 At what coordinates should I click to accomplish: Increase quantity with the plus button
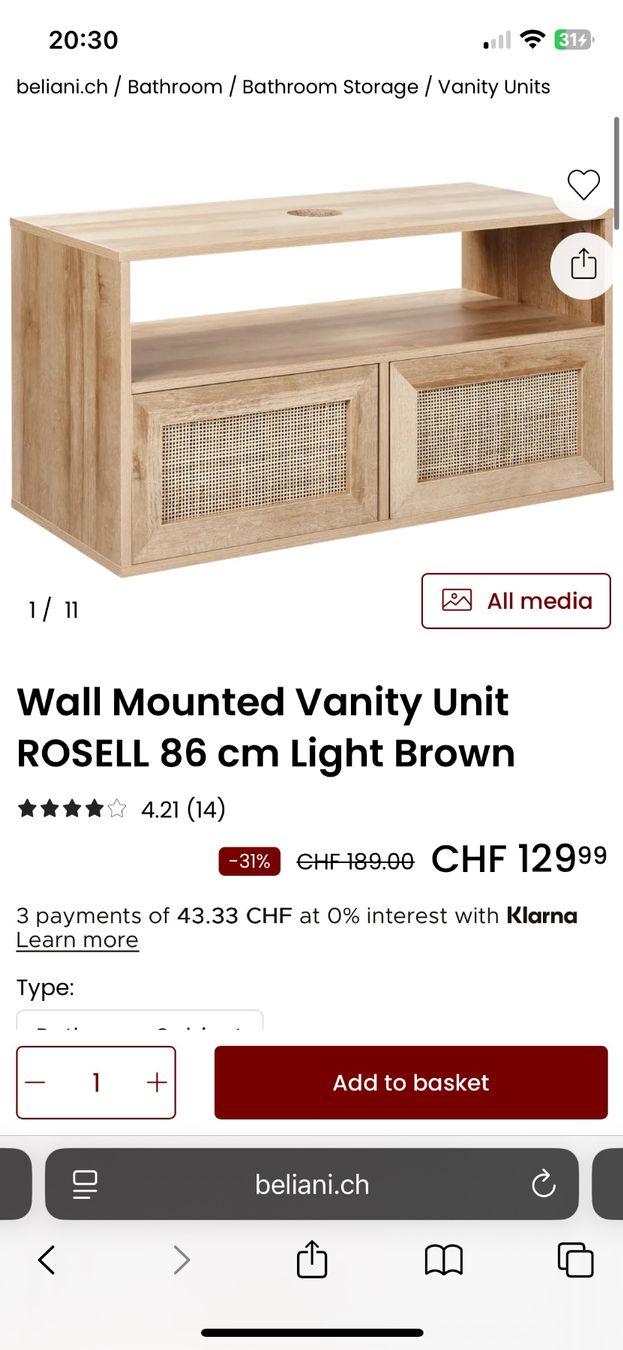coord(156,1083)
